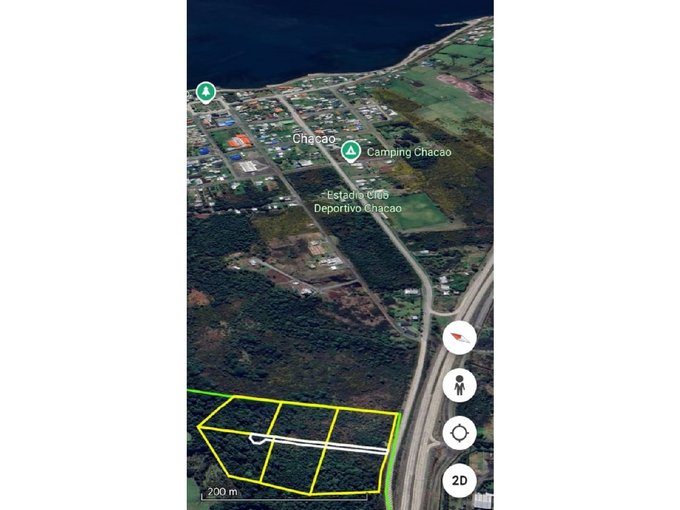Center map on my location

coord(459,433)
